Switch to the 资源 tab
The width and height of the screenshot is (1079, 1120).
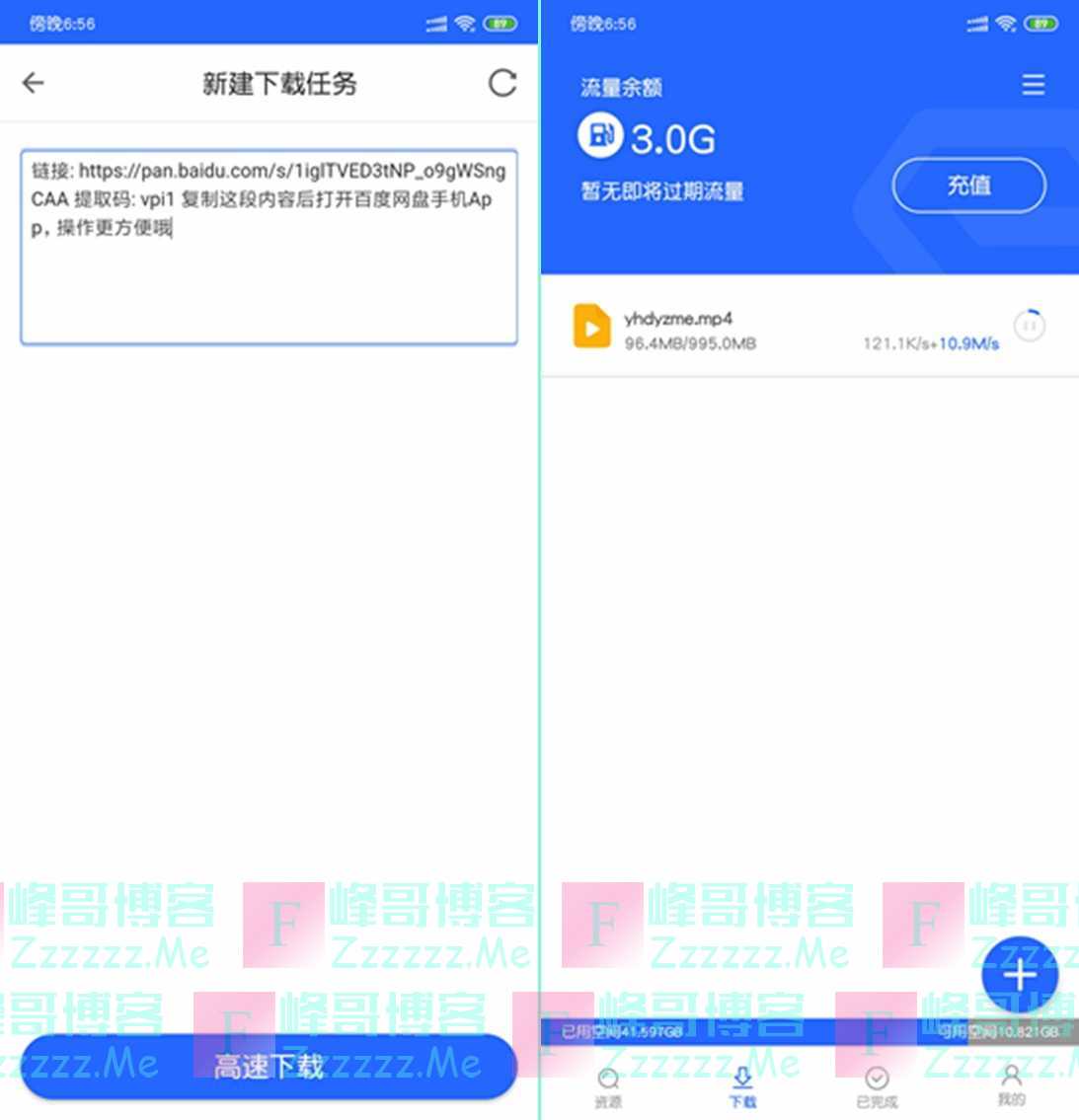(609, 1086)
